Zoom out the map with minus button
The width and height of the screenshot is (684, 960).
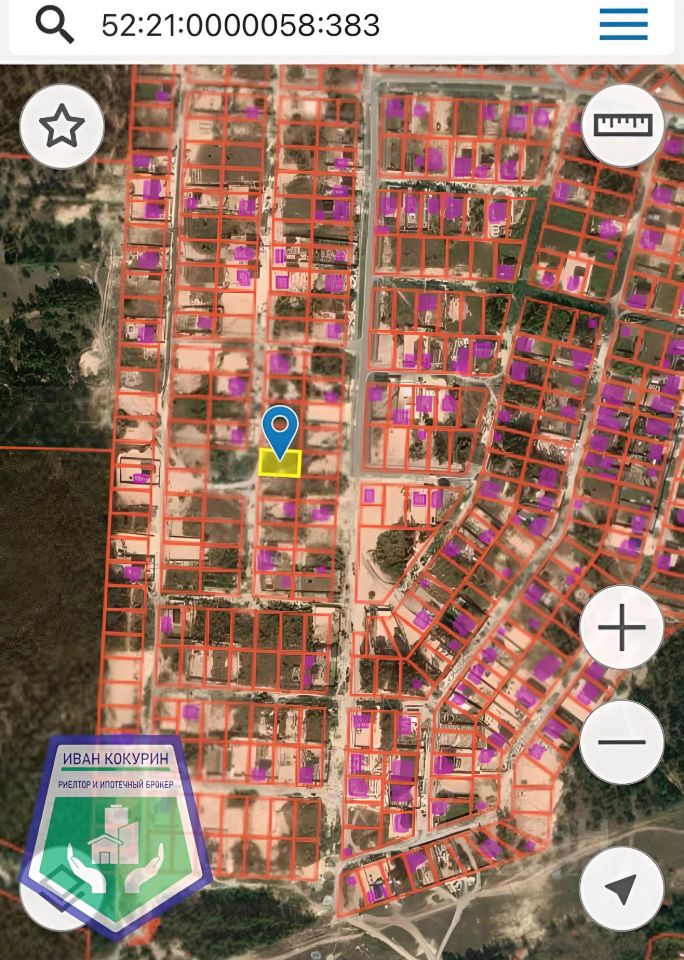click(x=621, y=742)
